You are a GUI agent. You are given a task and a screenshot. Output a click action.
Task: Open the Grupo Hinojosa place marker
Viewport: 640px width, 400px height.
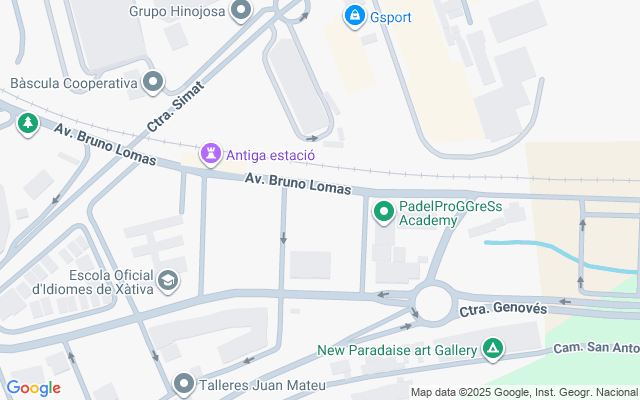240,12
